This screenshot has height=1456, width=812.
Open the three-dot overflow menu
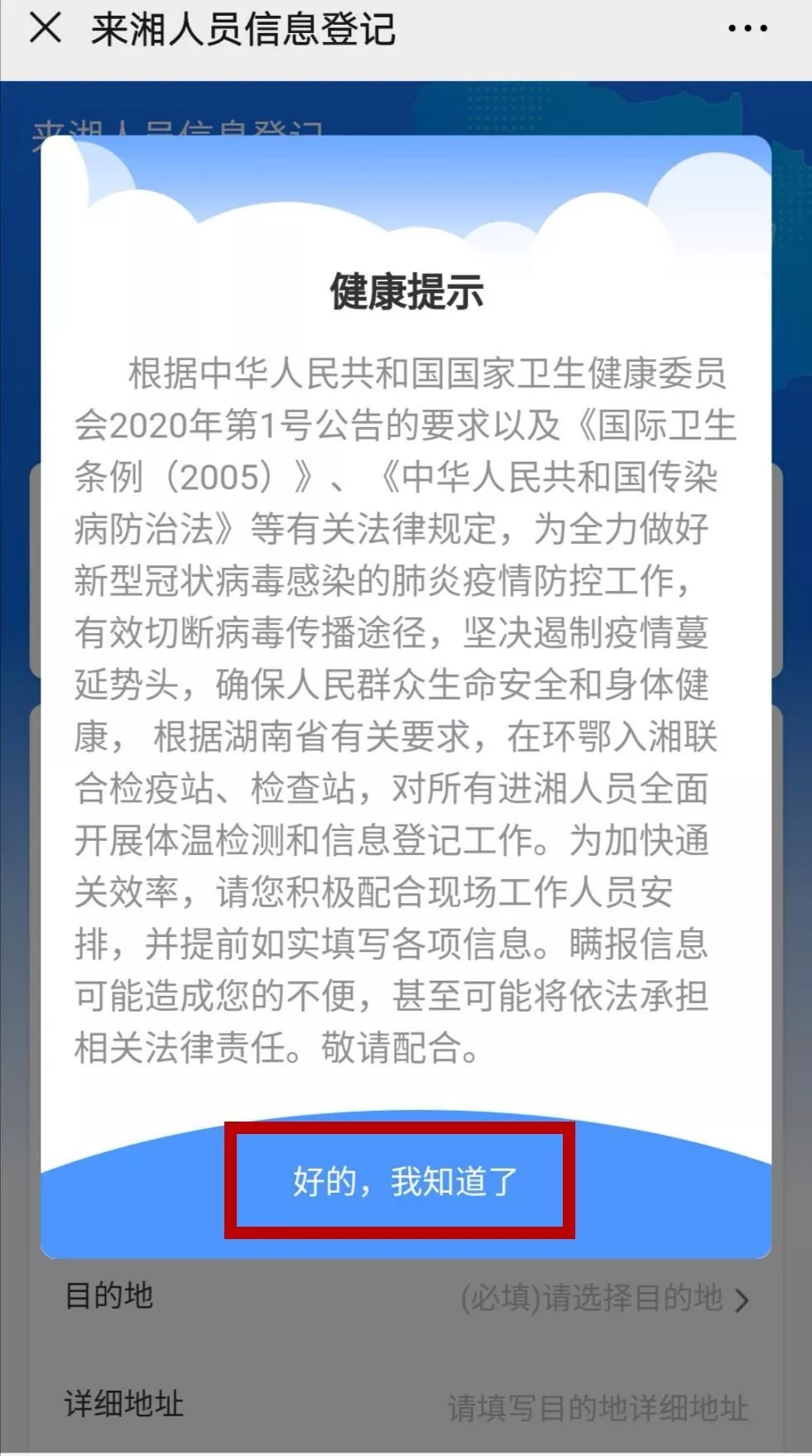tap(747, 29)
